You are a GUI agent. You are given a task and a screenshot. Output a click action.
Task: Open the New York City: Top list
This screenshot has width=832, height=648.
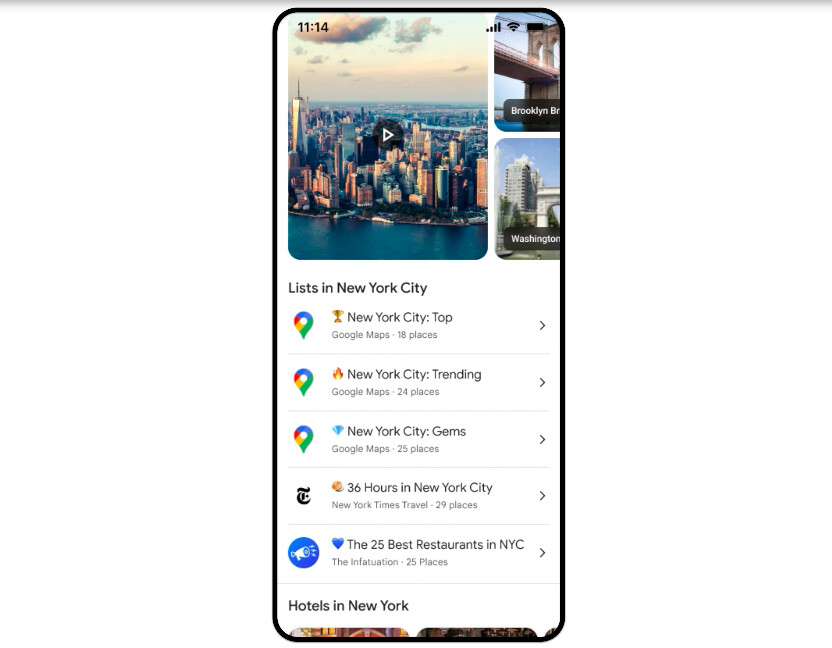pos(418,325)
